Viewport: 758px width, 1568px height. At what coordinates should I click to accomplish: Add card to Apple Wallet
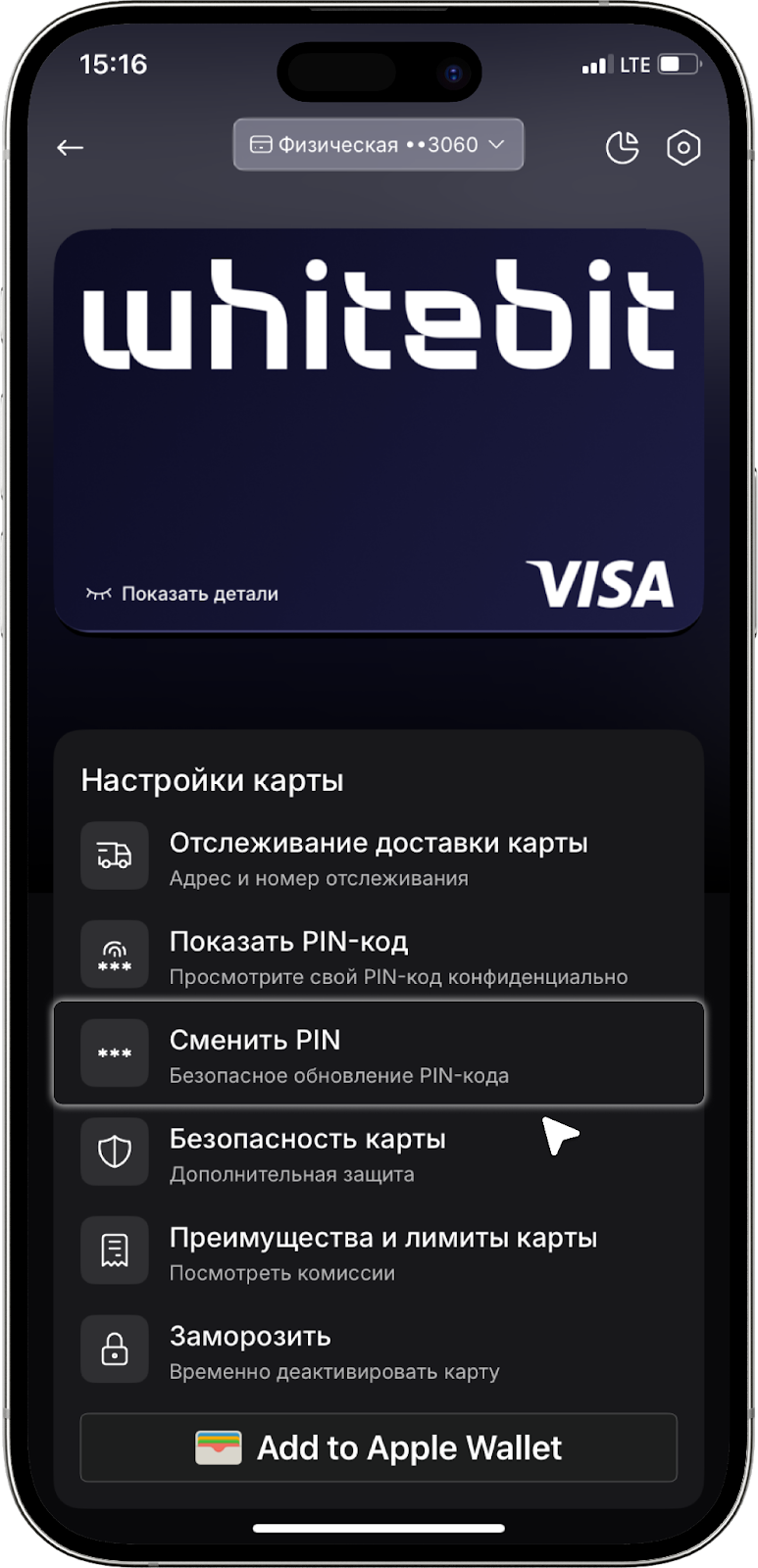point(378,1447)
